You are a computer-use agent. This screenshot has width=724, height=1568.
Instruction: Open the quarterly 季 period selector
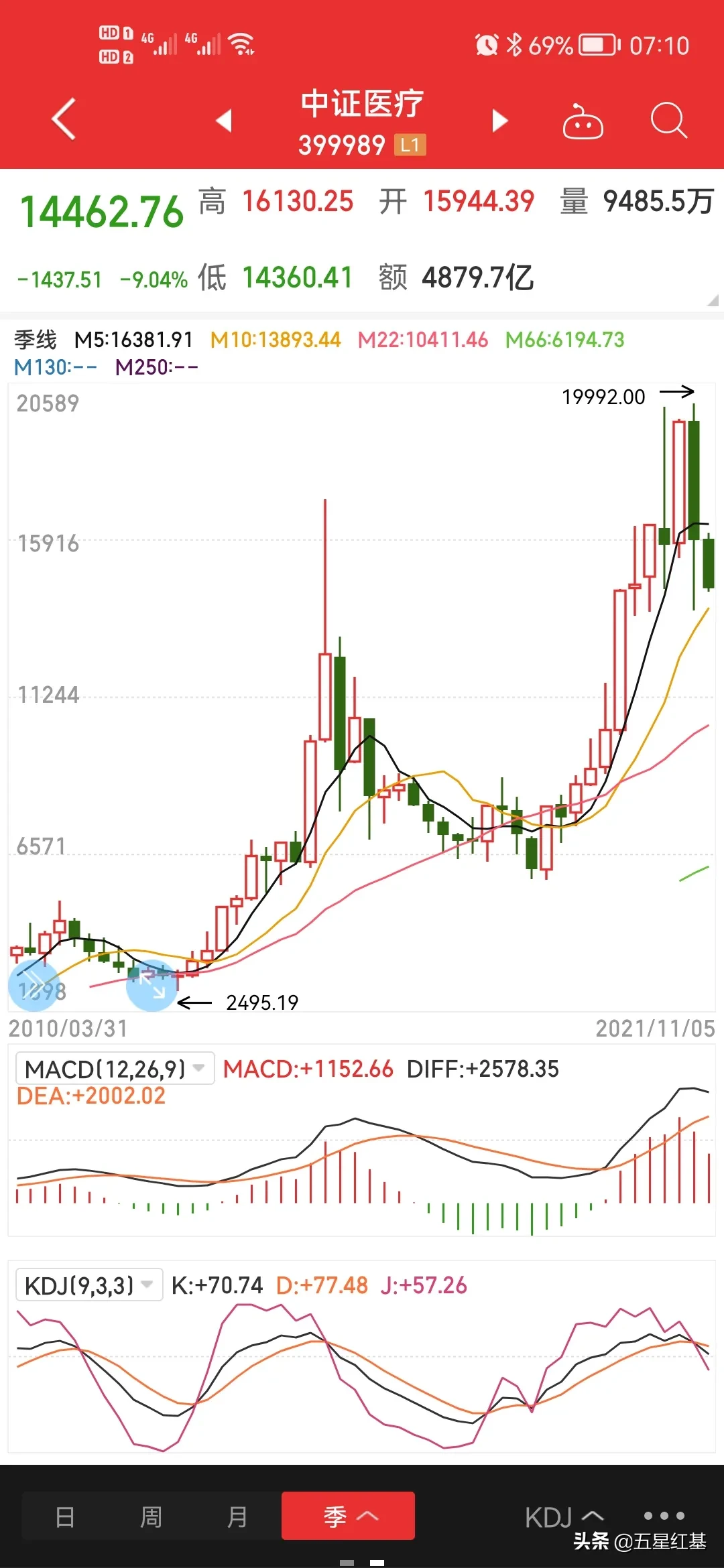pyautogui.click(x=348, y=1516)
